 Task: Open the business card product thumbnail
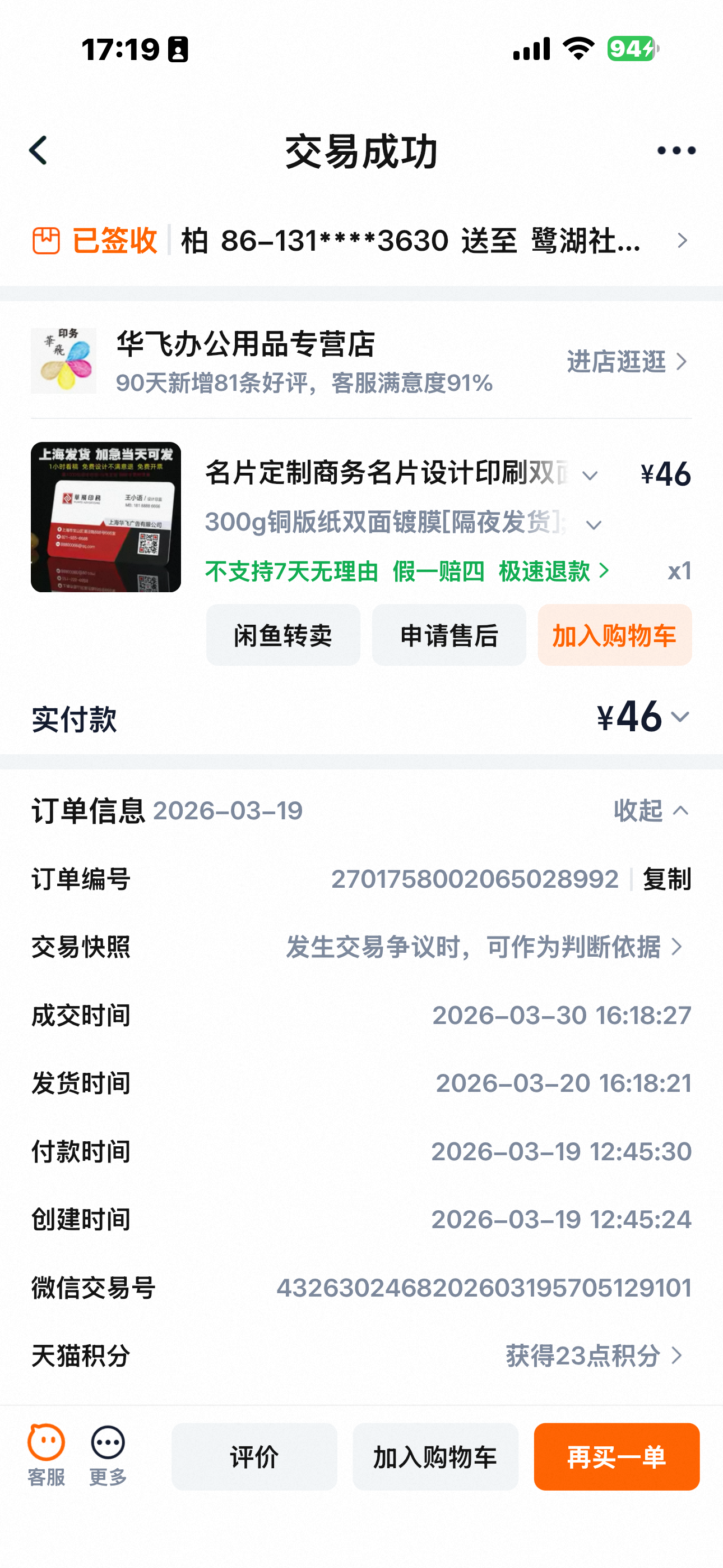tap(106, 517)
